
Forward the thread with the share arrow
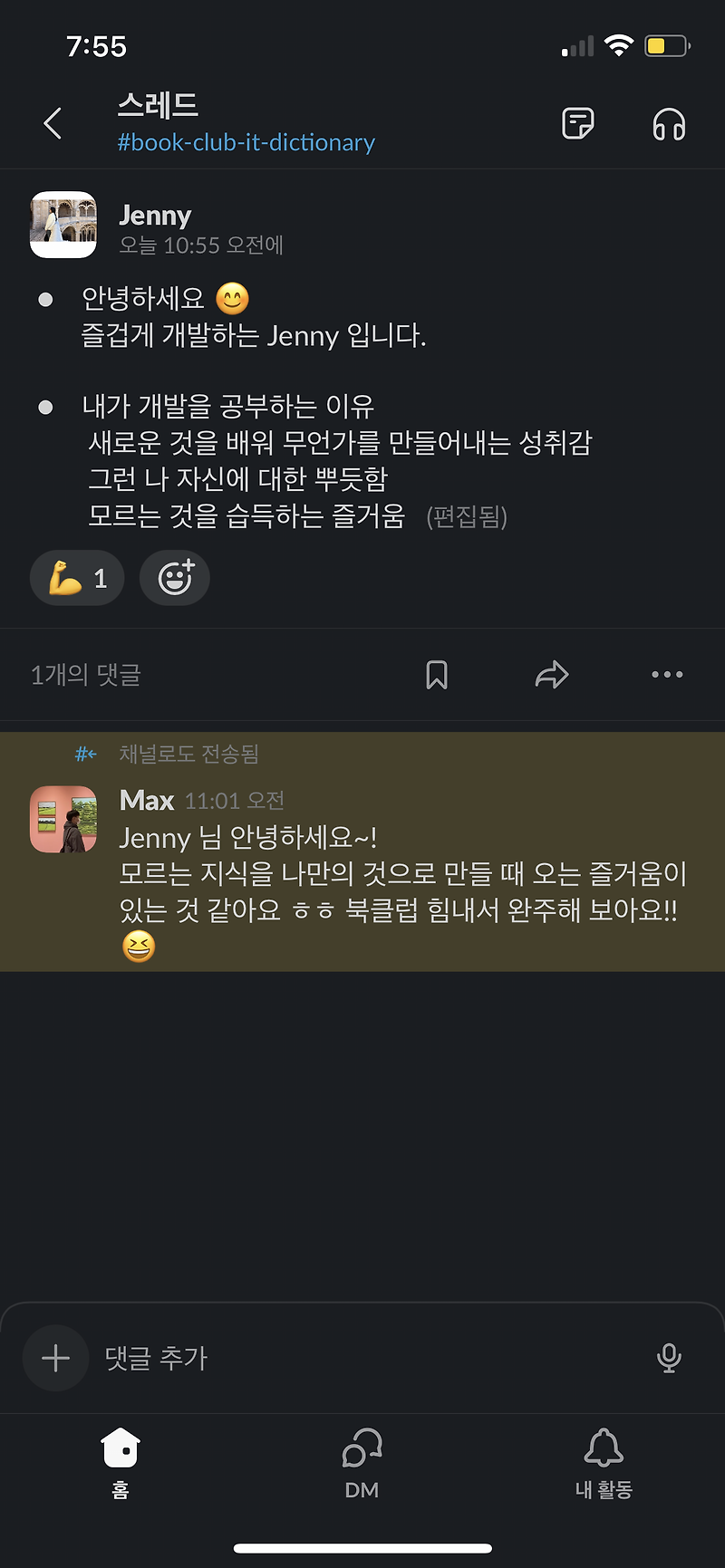pyautogui.click(x=552, y=674)
